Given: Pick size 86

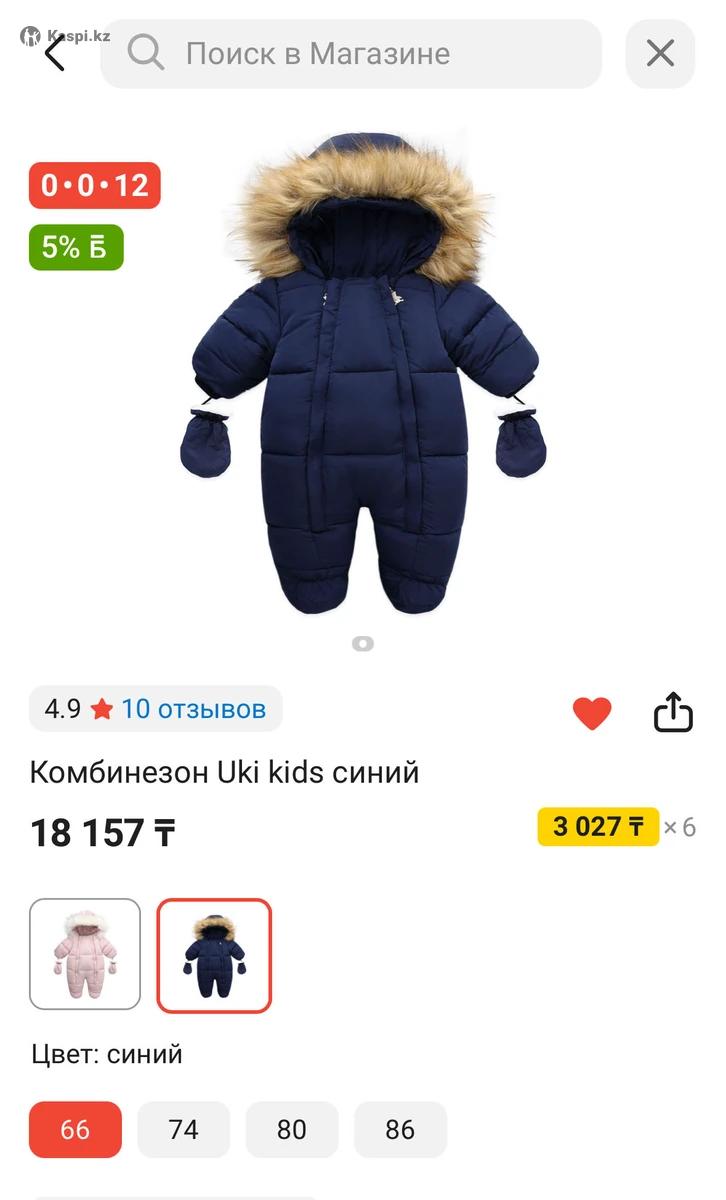Looking at the screenshot, I should (x=400, y=1129).
